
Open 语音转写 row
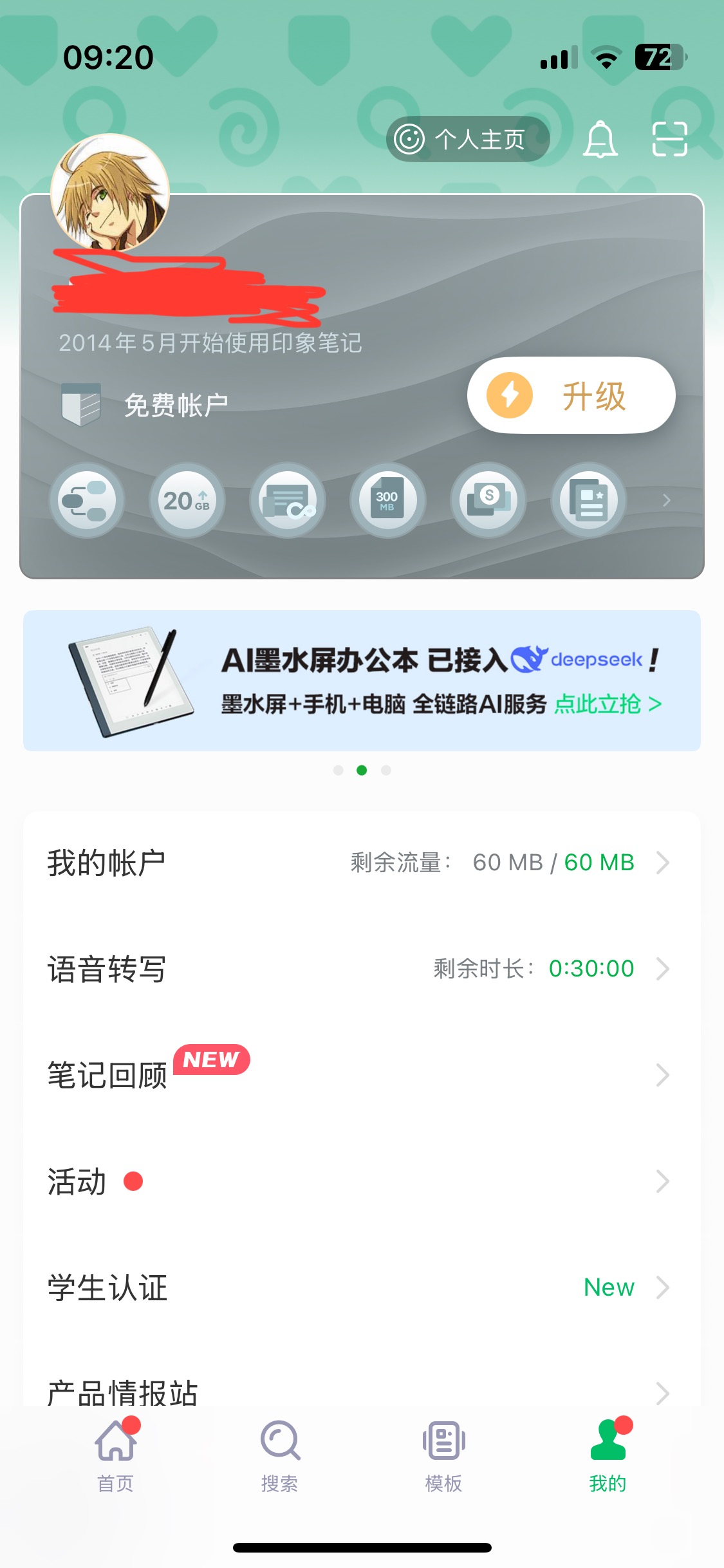pos(362,969)
